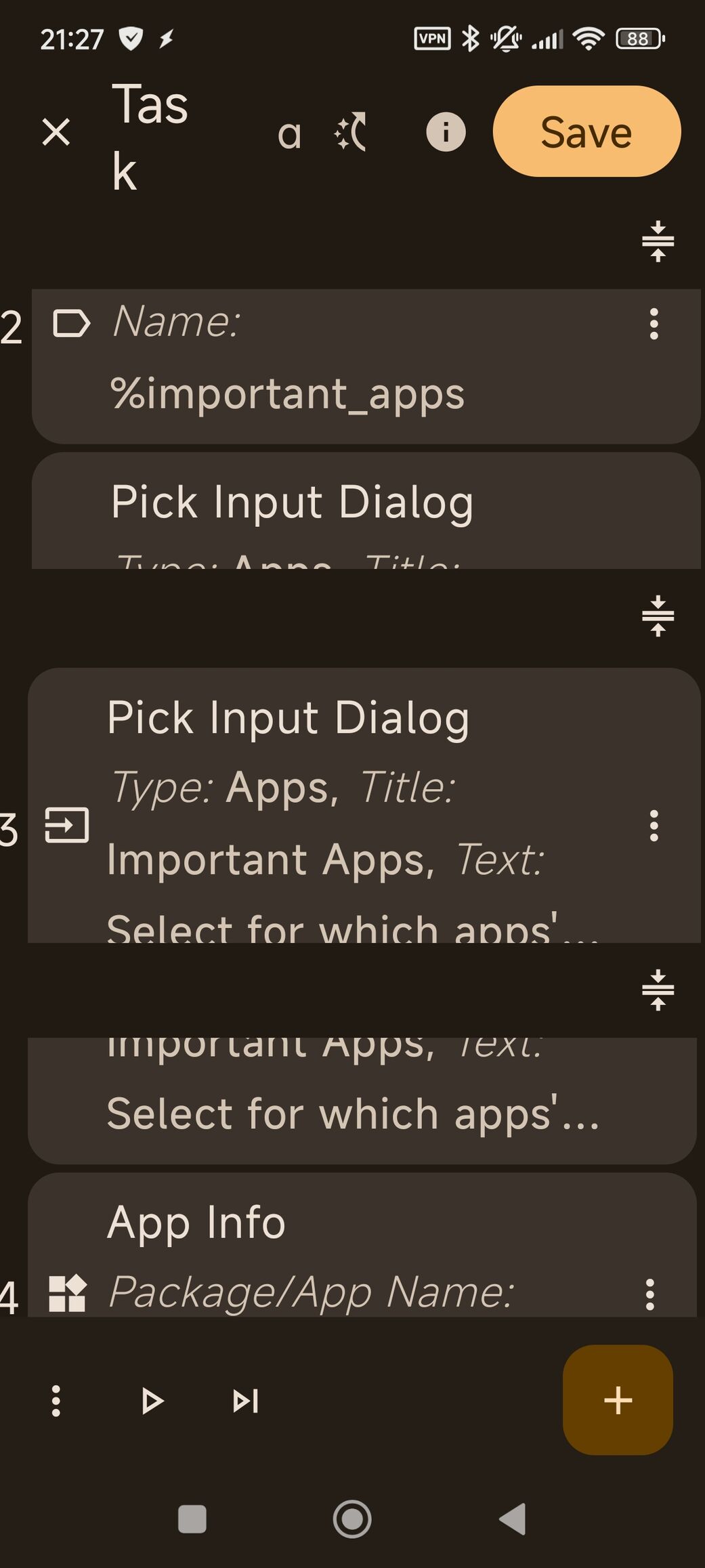The image size is (705, 1568).
Task: Tap the sparkle icon in the top bar
Action: (351, 132)
